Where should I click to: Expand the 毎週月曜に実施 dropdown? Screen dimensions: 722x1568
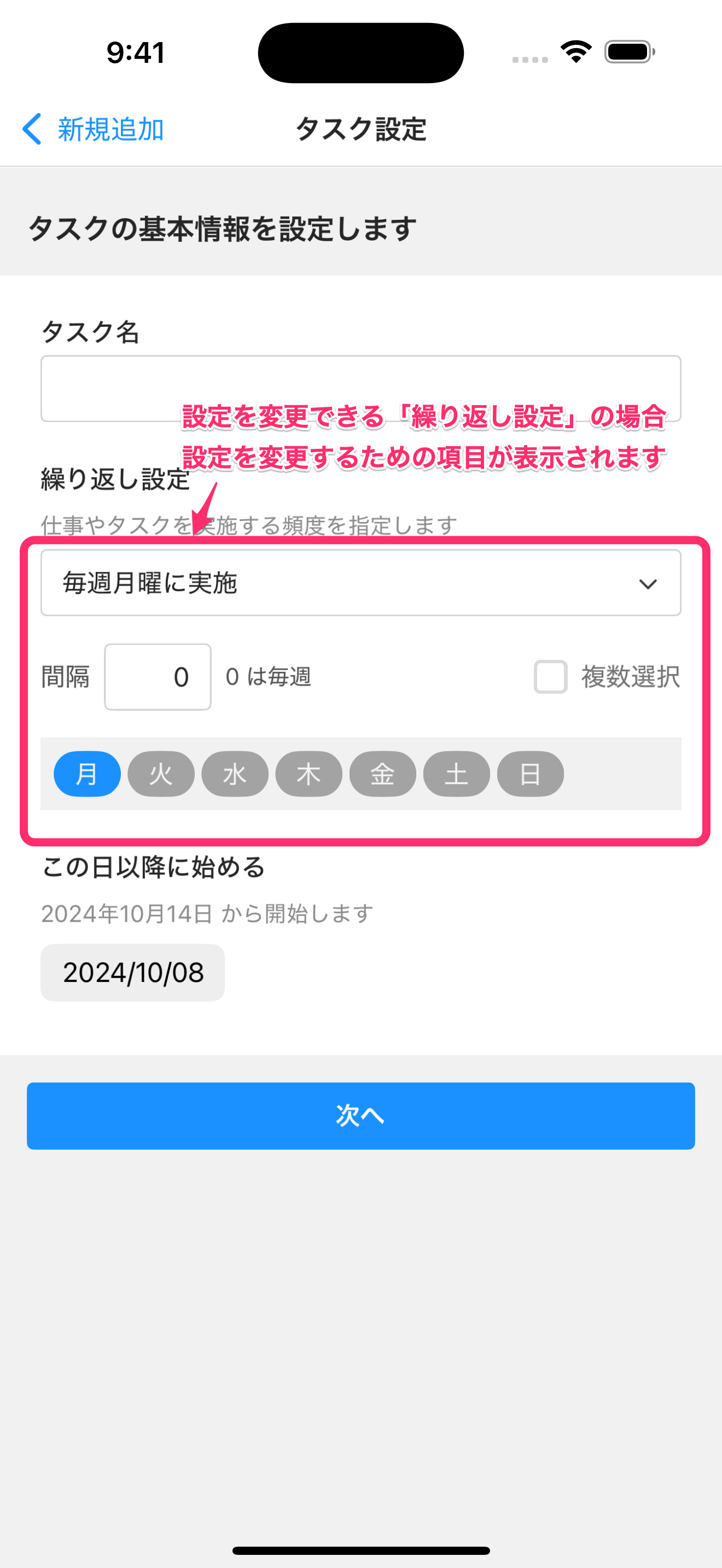(x=360, y=583)
